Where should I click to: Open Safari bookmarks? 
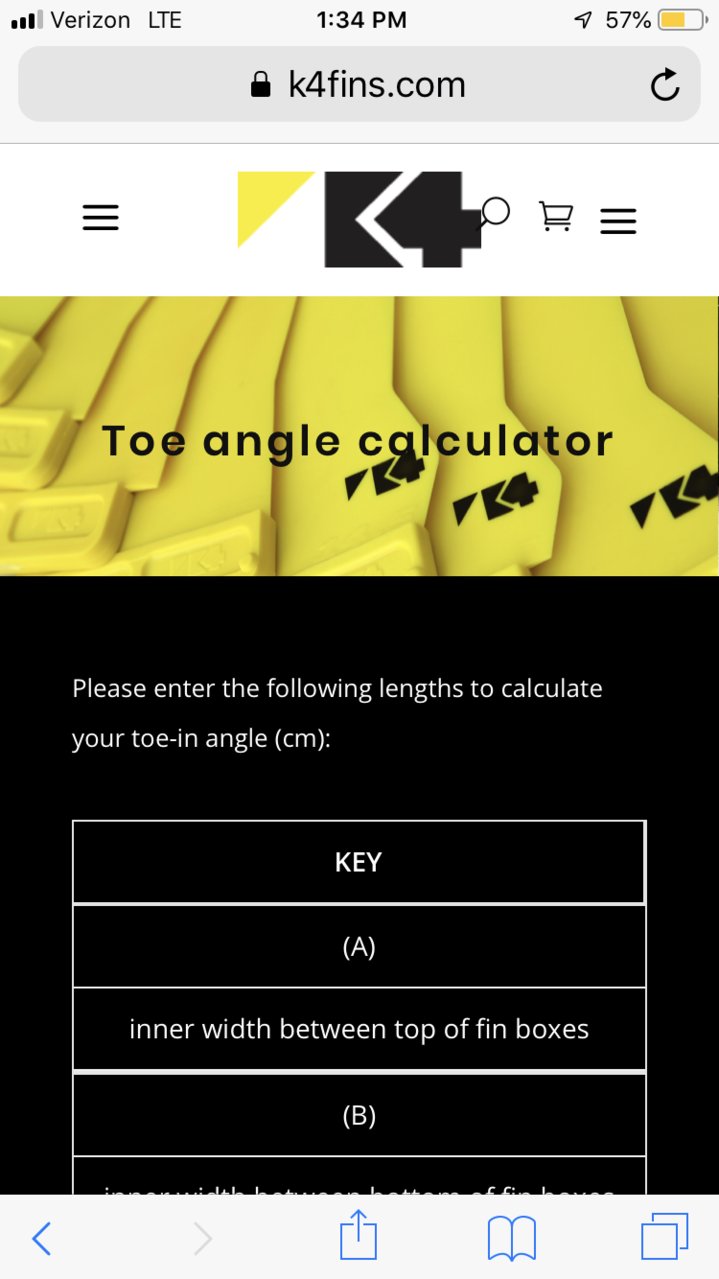point(511,1238)
